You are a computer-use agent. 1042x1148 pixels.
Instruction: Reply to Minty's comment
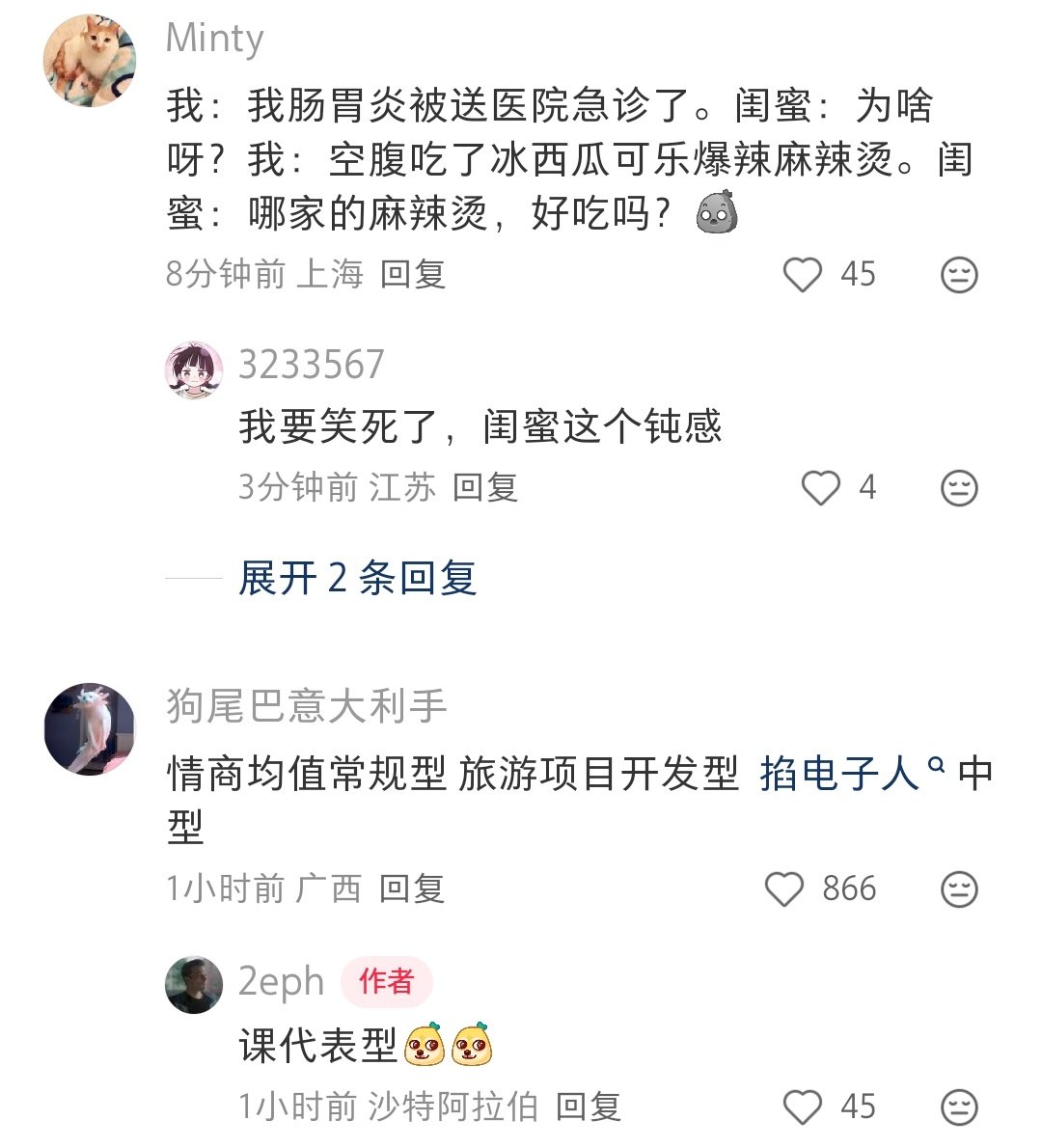click(413, 275)
